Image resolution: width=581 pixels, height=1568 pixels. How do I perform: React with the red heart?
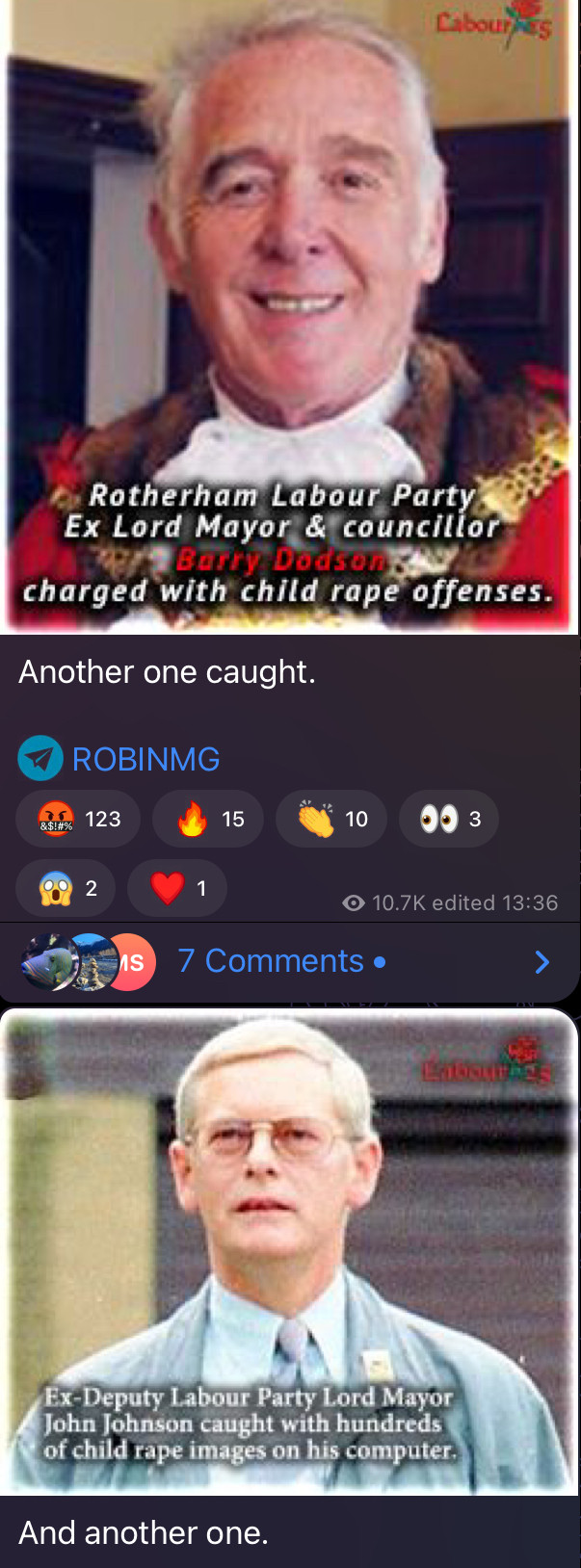tap(178, 888)
